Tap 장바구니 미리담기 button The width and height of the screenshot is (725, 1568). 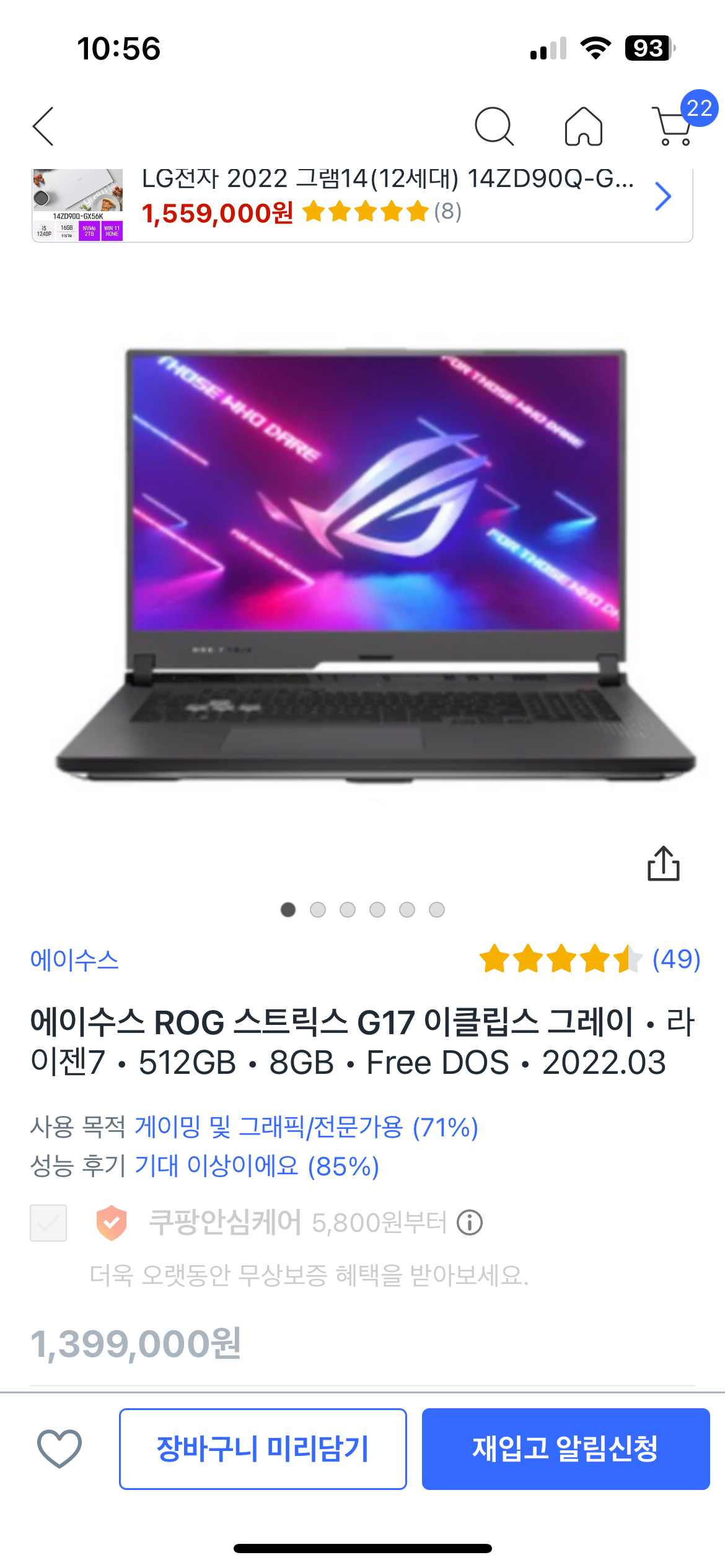pyautogui.click(x=263, y=1448)
